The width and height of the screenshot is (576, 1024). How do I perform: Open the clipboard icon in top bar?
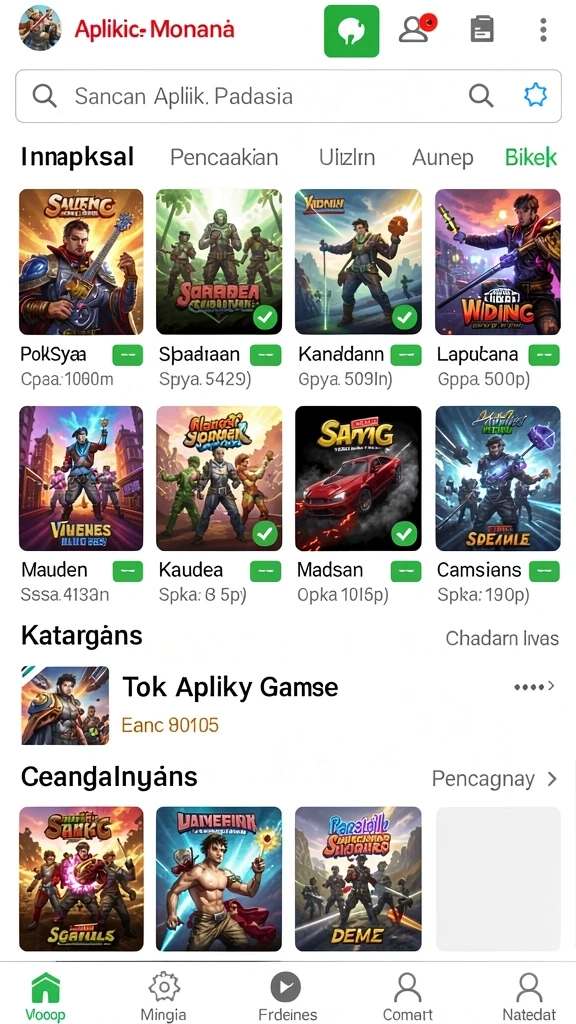point(482,30)
